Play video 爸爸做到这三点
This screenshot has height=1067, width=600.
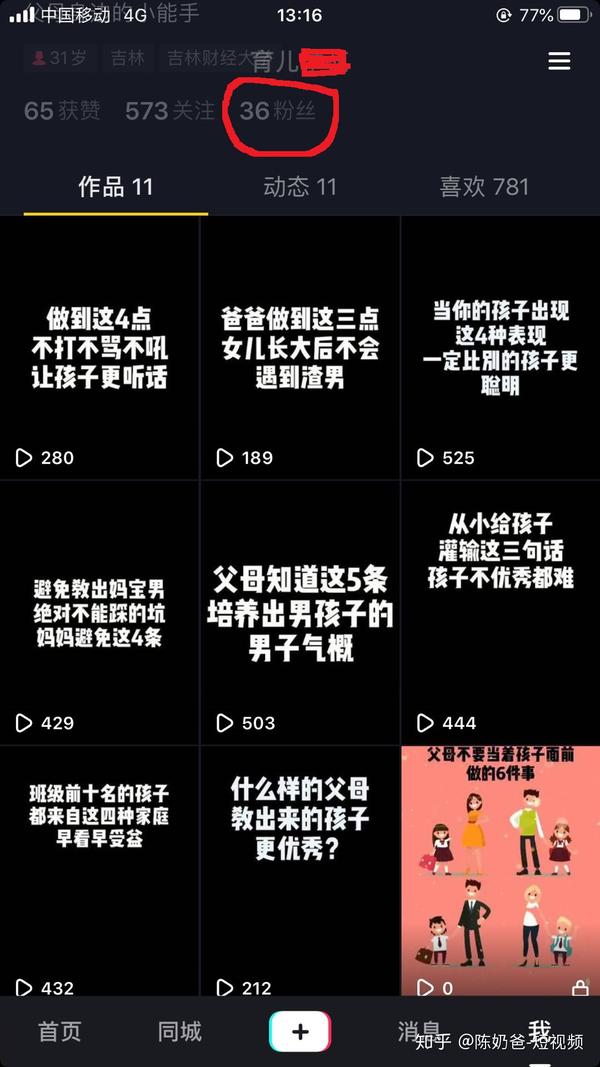coord(300,348)
